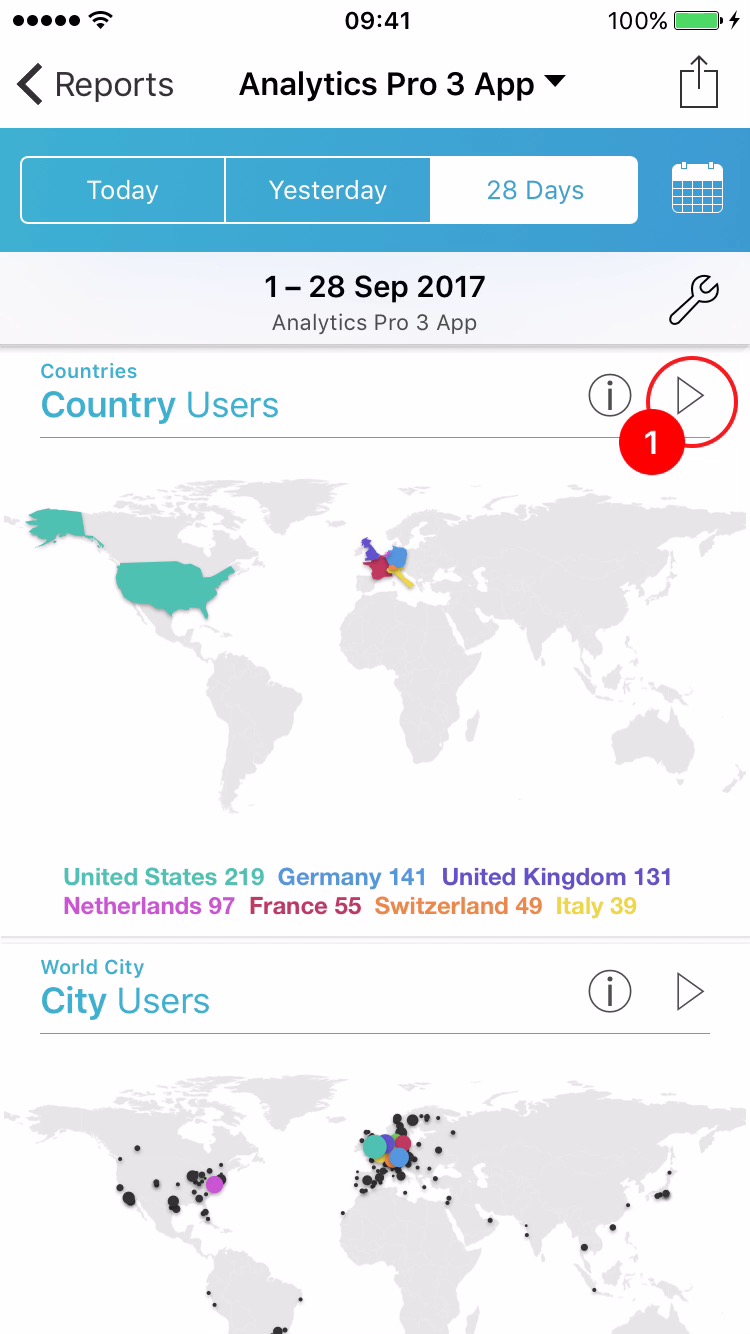The width and height of the screenshot is (750, 1334).
Task: Share this report
Action: point(699,82)
